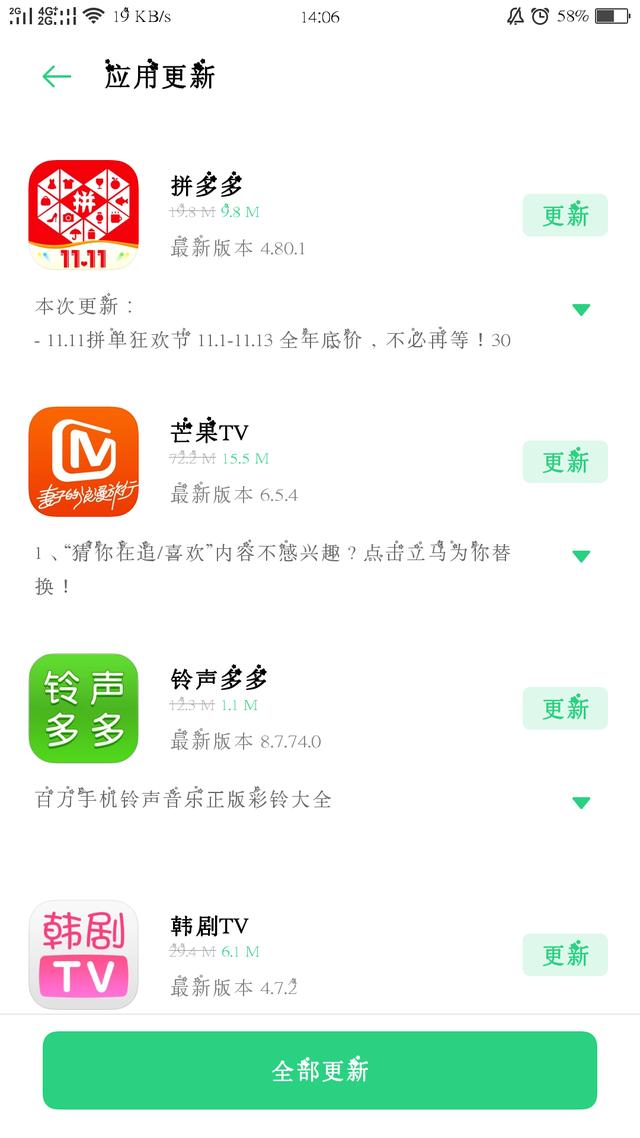Update the 铃声多多 app
This screenshot has height=1138, width=640.
click(565, 708)
